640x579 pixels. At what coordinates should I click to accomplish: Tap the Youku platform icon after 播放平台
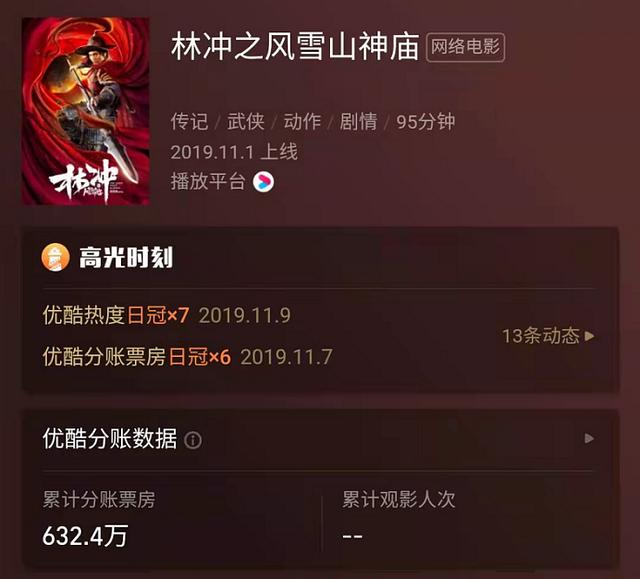(x=263, y=182)
